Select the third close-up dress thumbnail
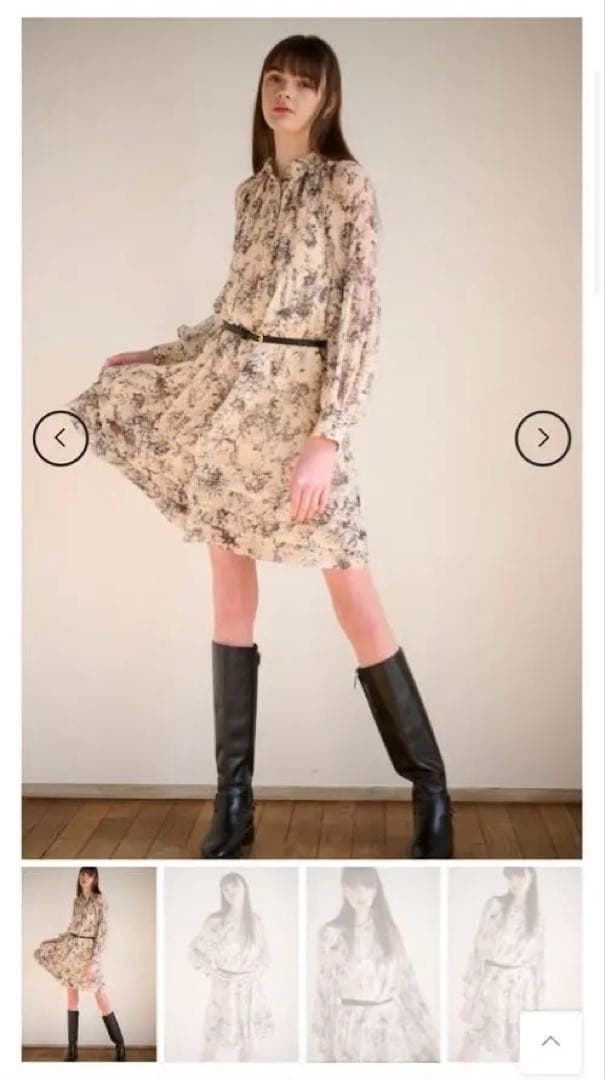605x1080 pixels. [x=373, y=963]
